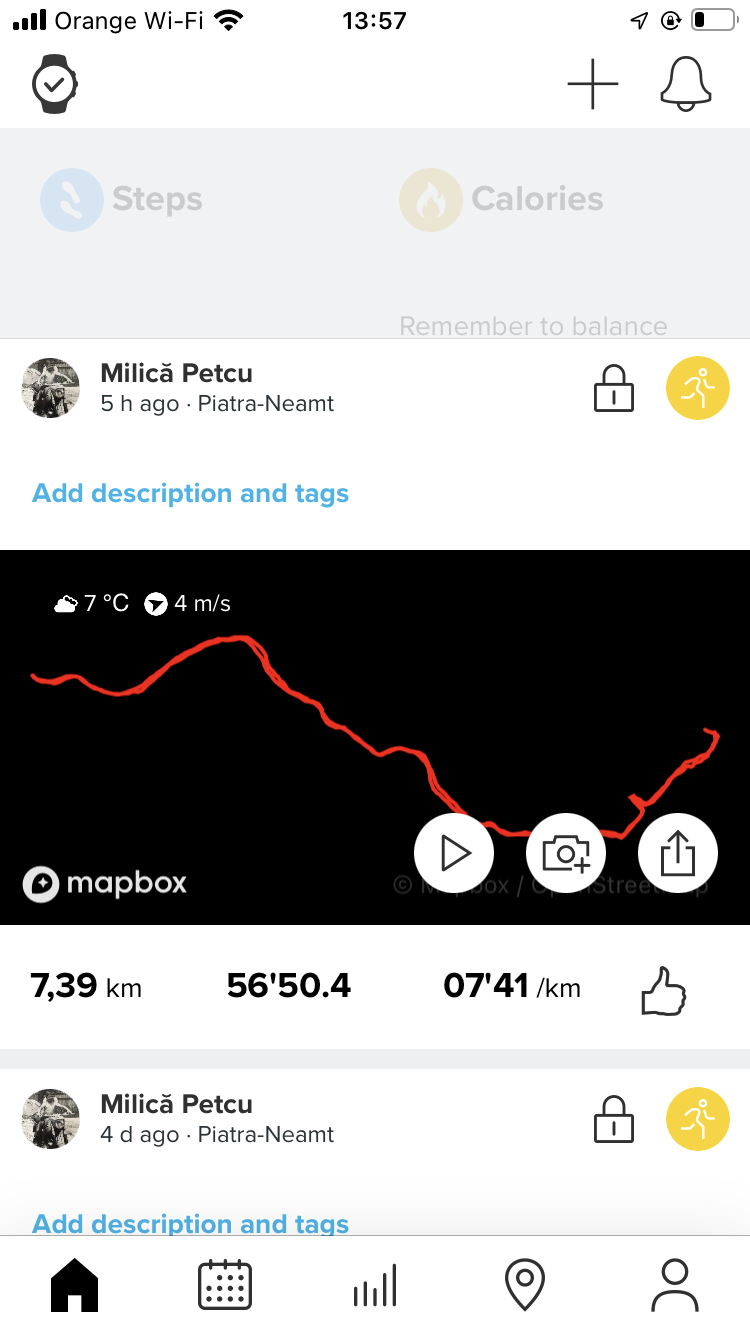Viewport: 750px width, 1334px height.
Task: Like the 7,39 km running workout
Action: pyautogui.click(x=664, y=990)
